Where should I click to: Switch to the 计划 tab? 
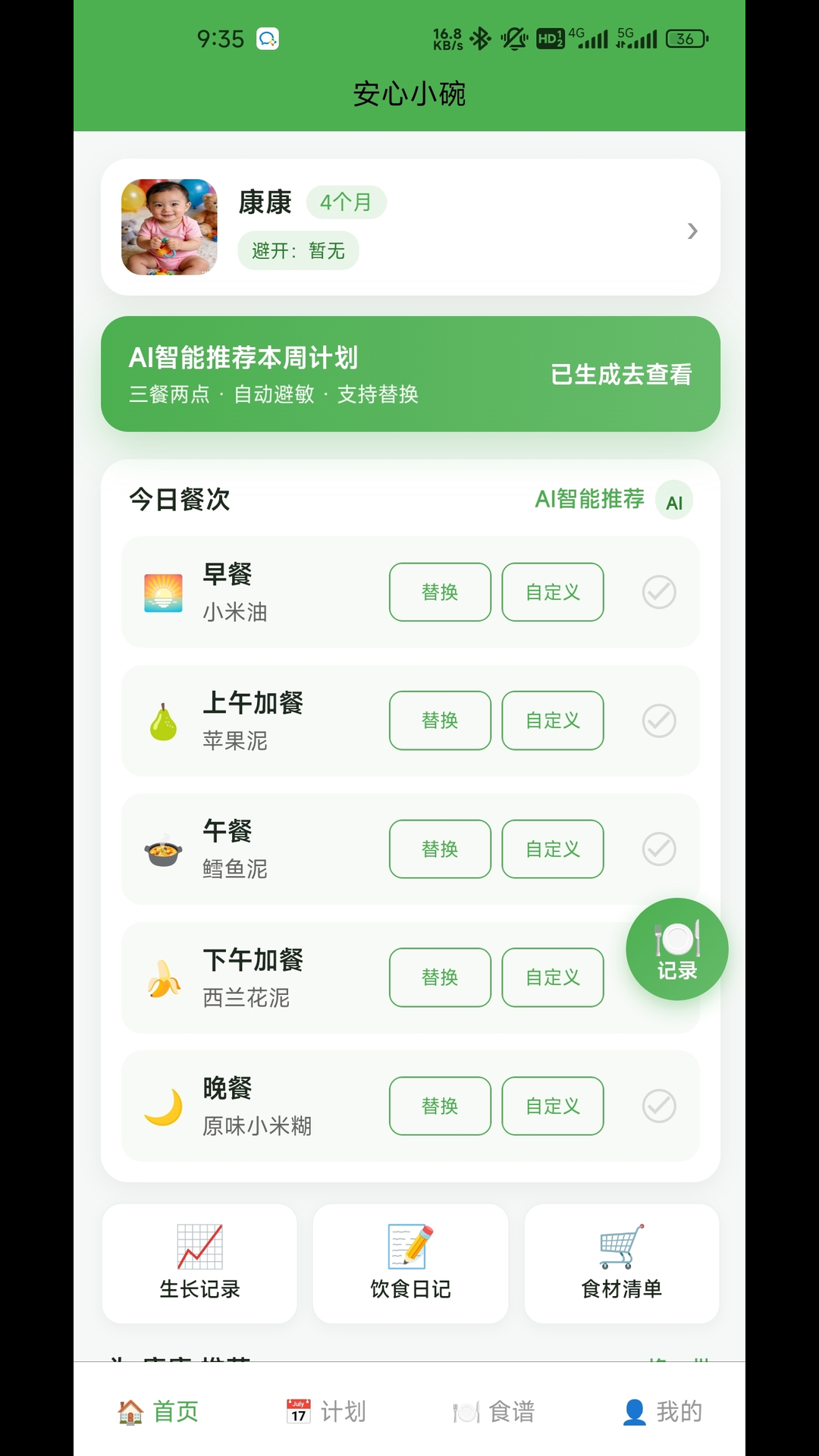(326, 1411)
